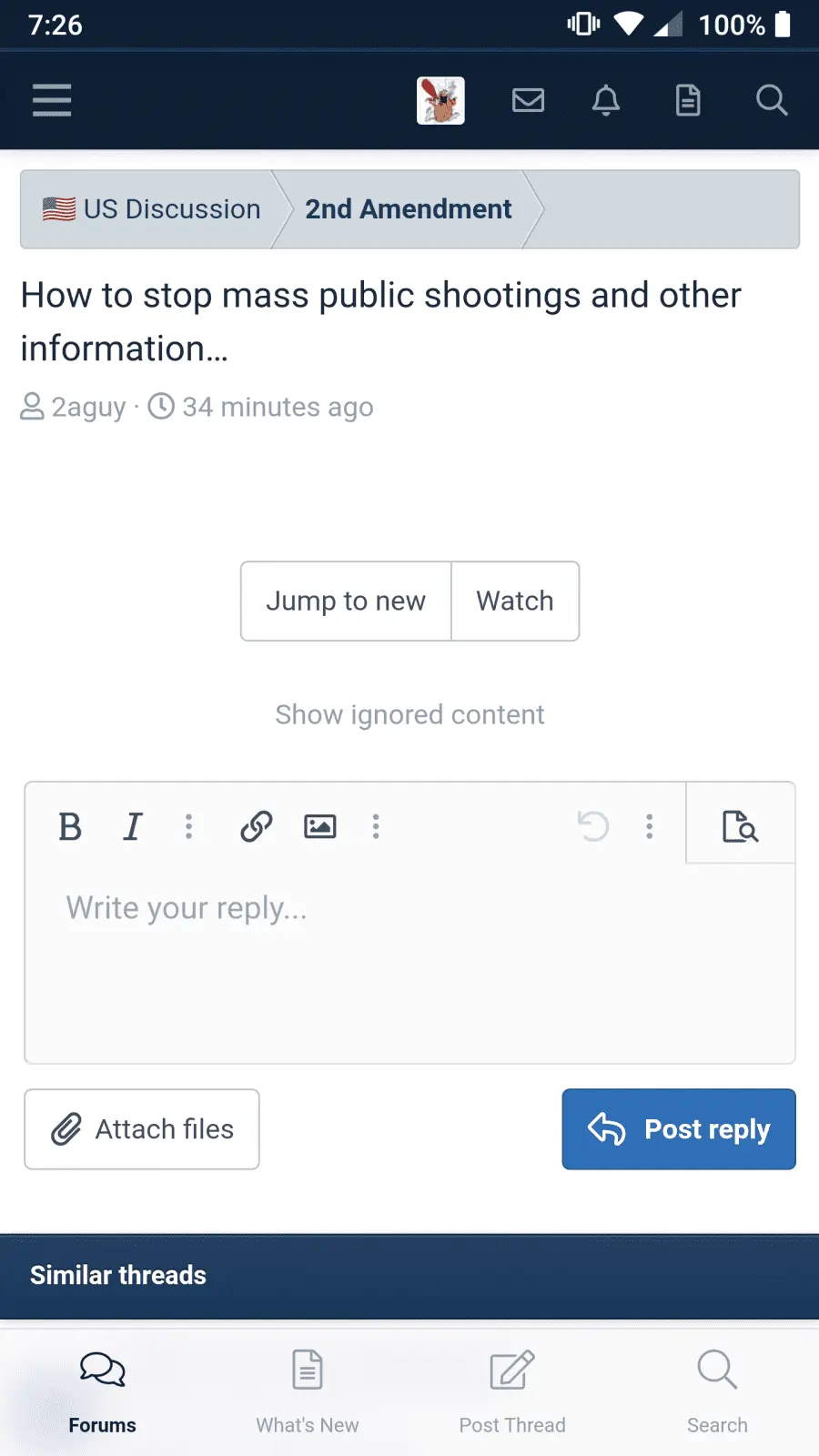The width and height of the screenshot is (819, 1456).
Task: Tap the header search magnifier
Action: (771, 100)
